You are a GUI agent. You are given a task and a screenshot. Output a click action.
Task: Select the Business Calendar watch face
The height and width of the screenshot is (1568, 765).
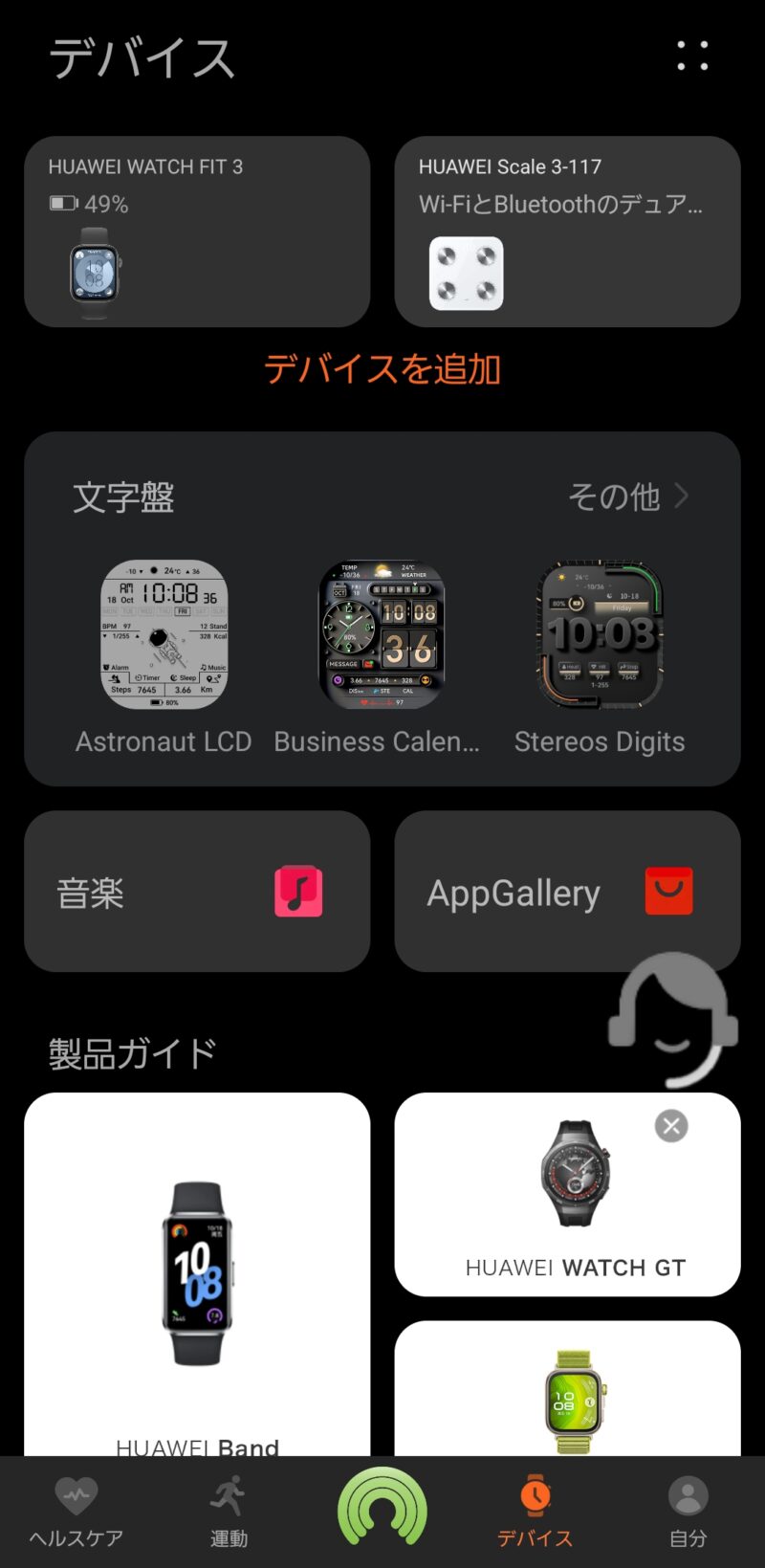(381, 636)
